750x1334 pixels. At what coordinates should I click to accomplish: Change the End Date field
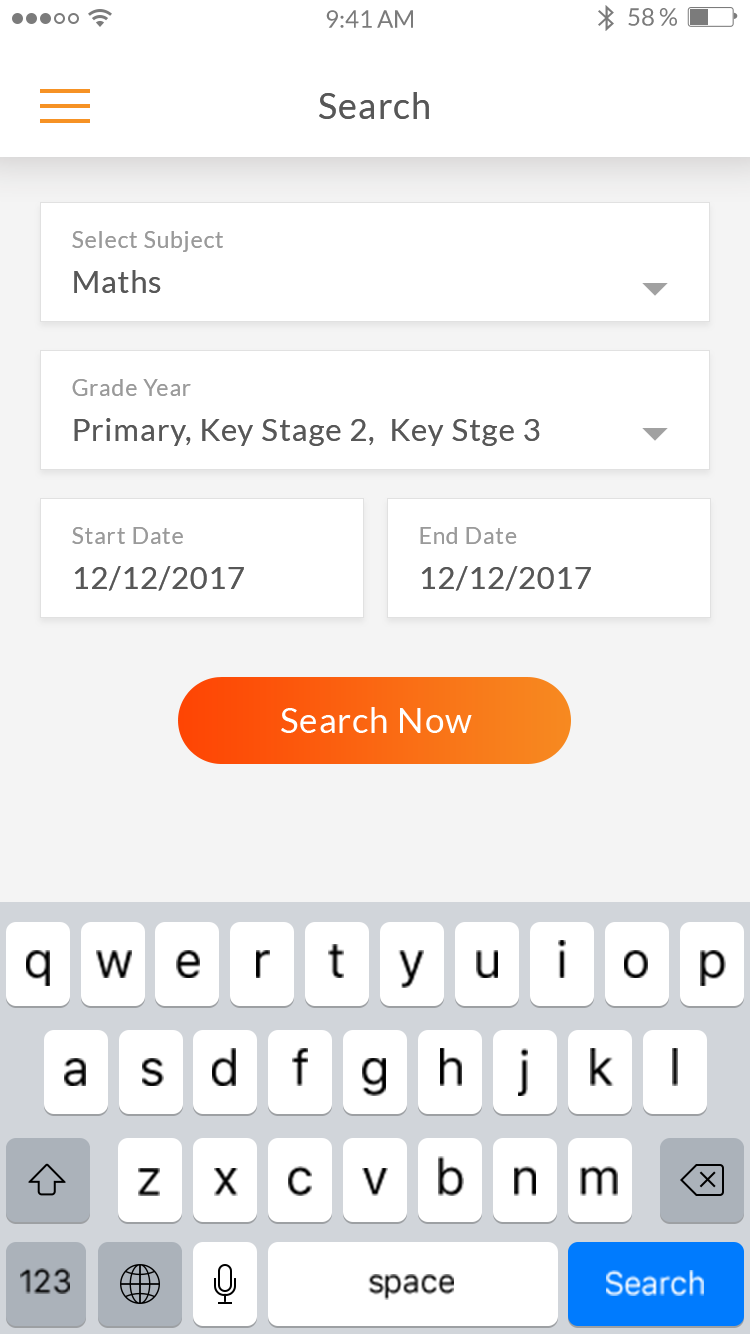click(548, 558)
